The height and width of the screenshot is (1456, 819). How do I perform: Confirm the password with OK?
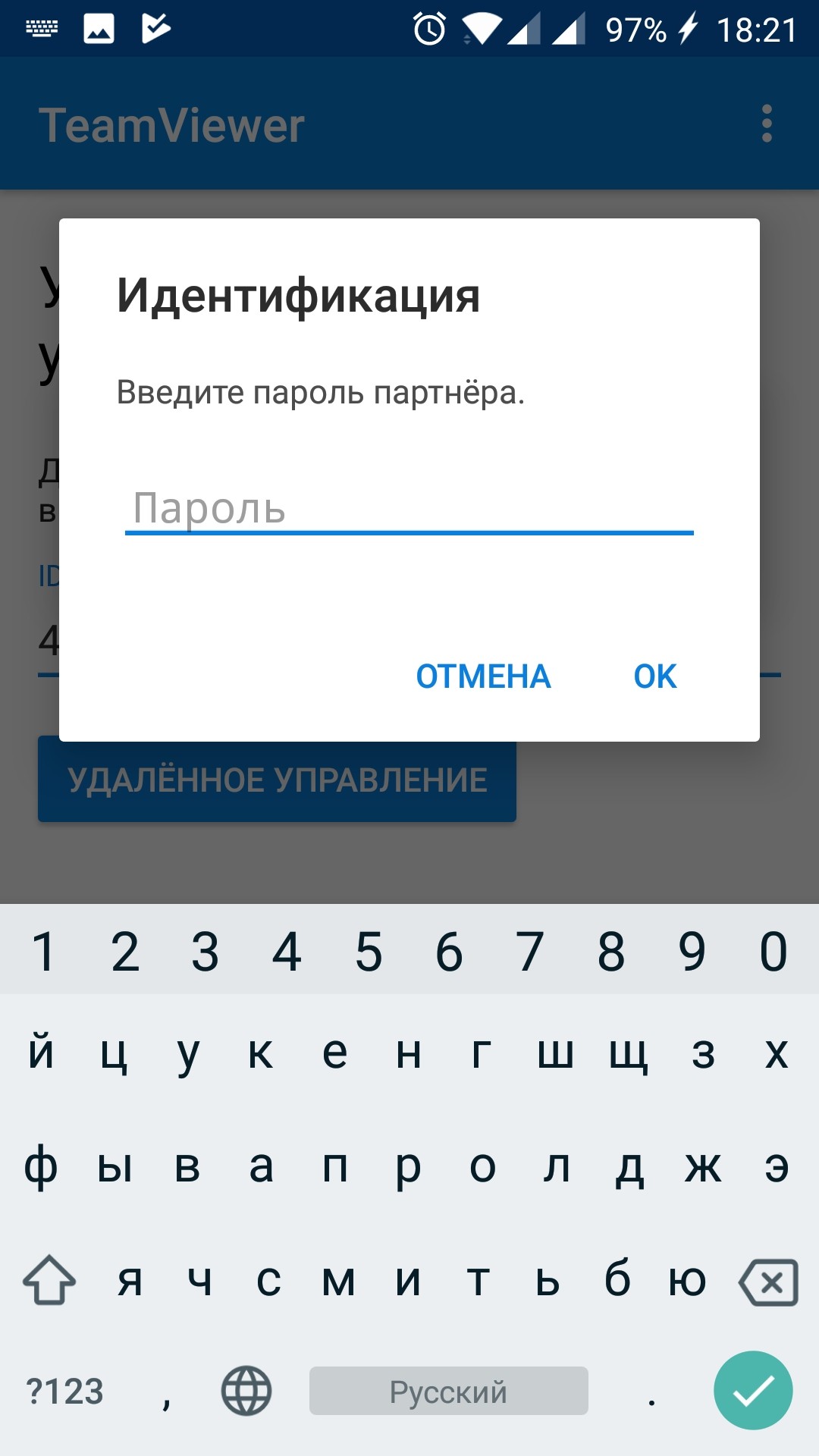(655, 676)
